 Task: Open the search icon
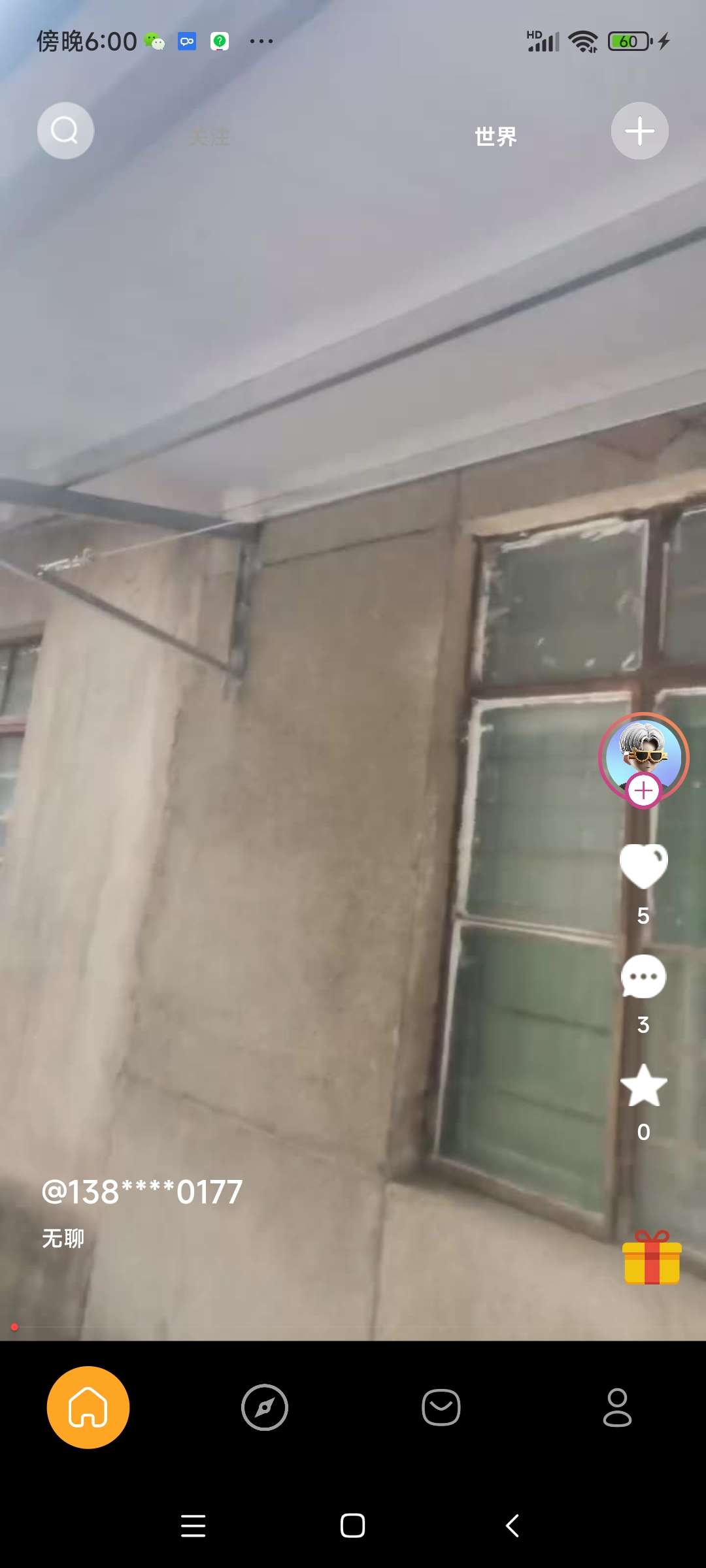click(65, 131)
